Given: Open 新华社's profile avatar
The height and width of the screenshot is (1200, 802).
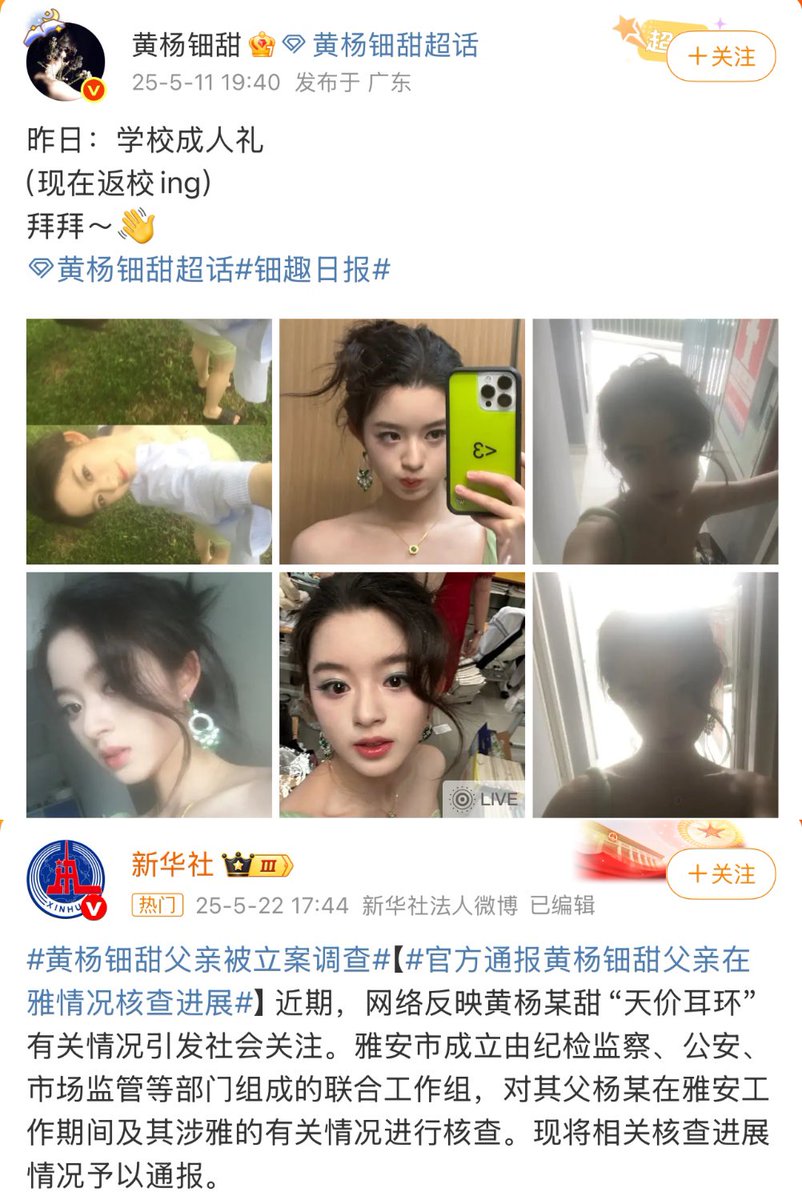Looking at the screenshot, I should (x=65, y=880).
